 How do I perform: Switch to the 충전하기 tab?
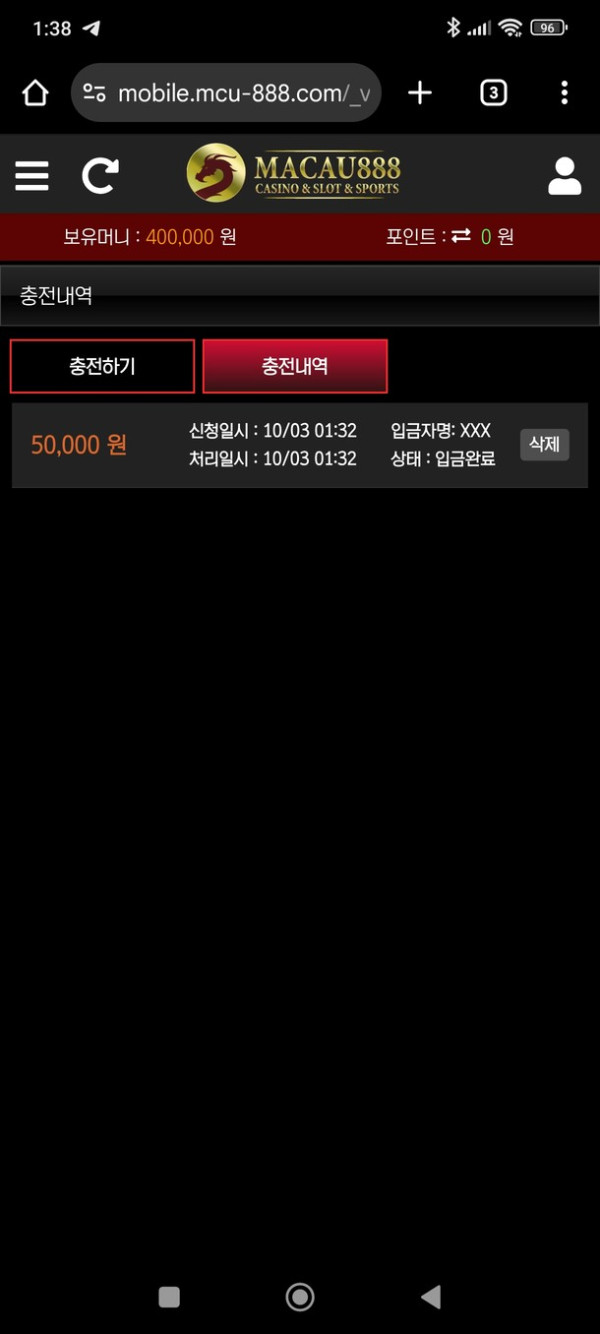click(x=102, y=366)
